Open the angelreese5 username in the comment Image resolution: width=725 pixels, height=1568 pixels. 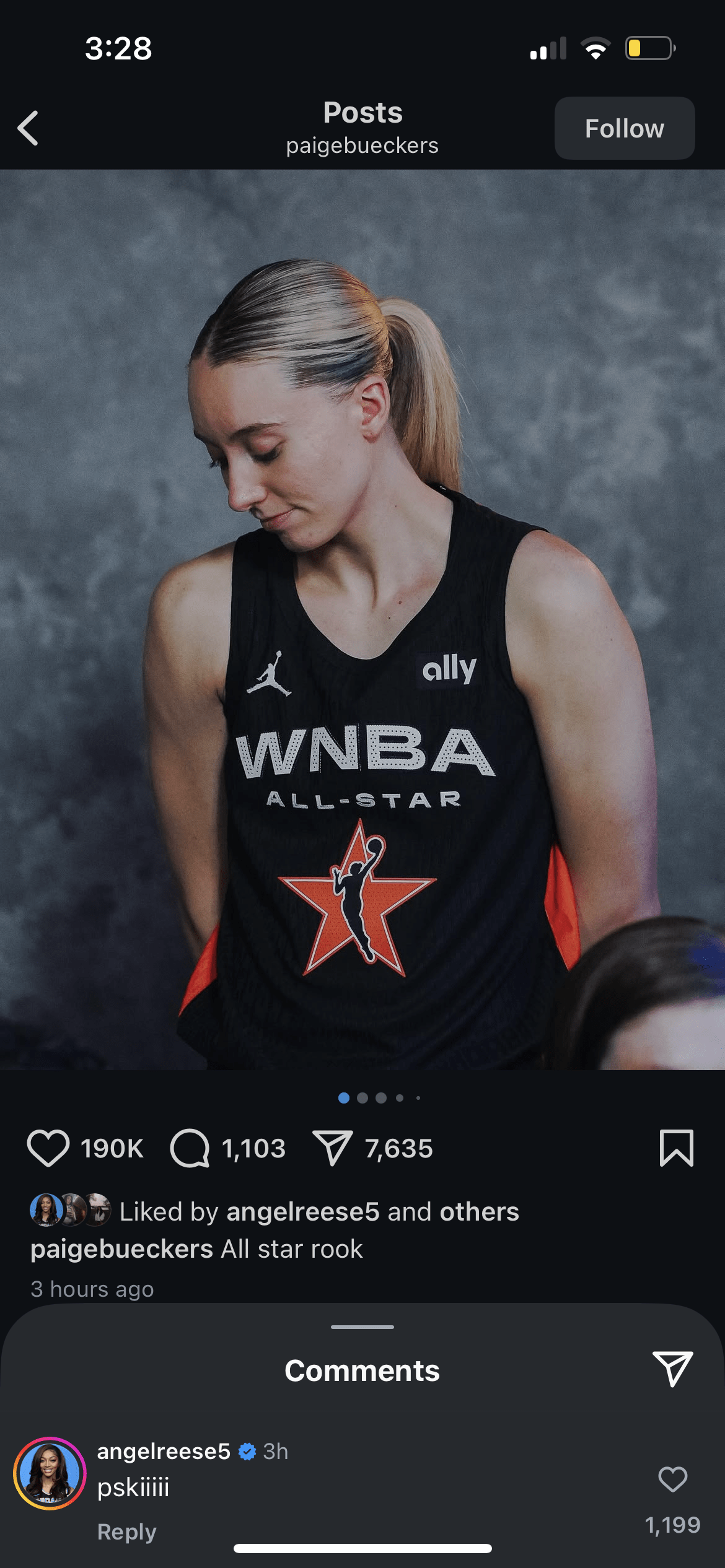pyautogui.click(x=164, y=1451)
